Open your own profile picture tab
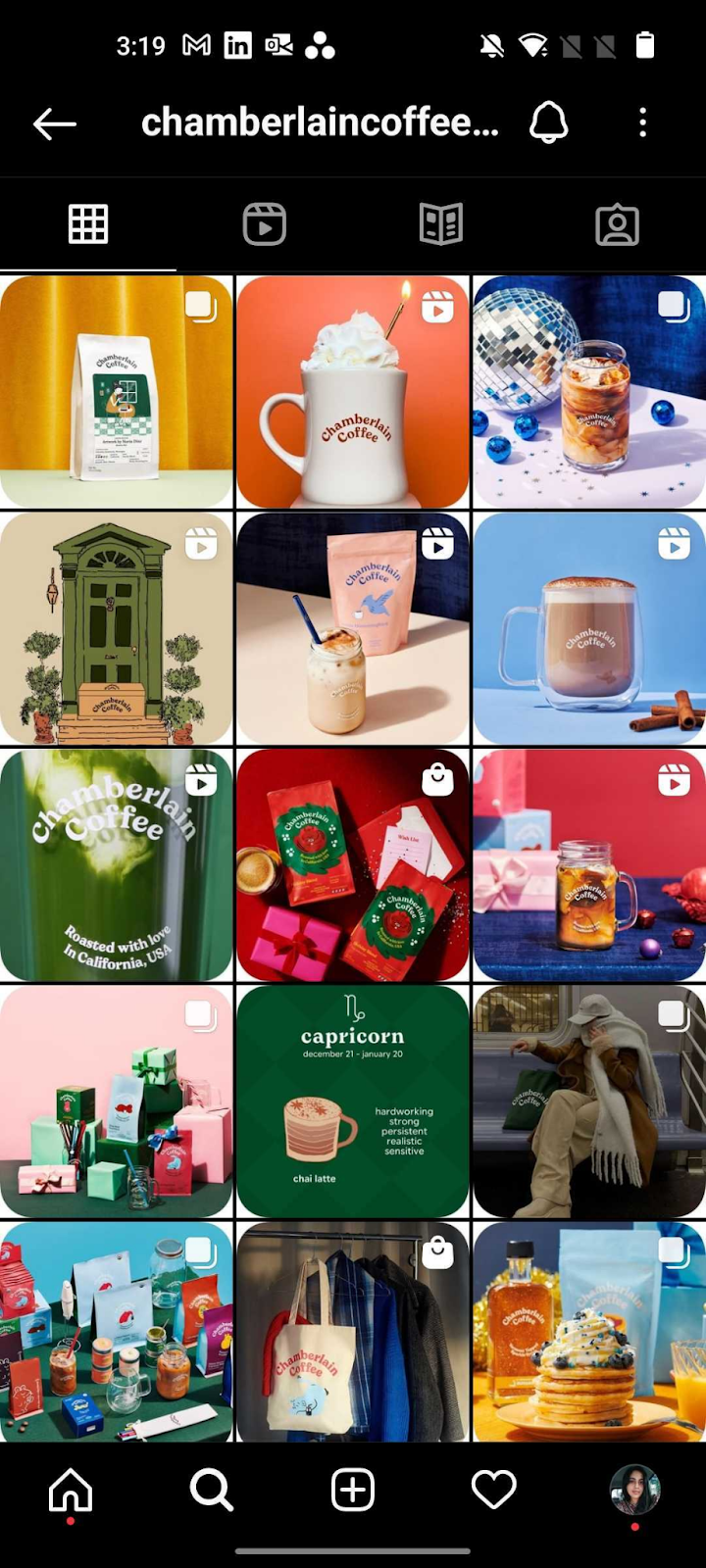The height and width of the screenshot is (1568, 706). click(634, 1491)
